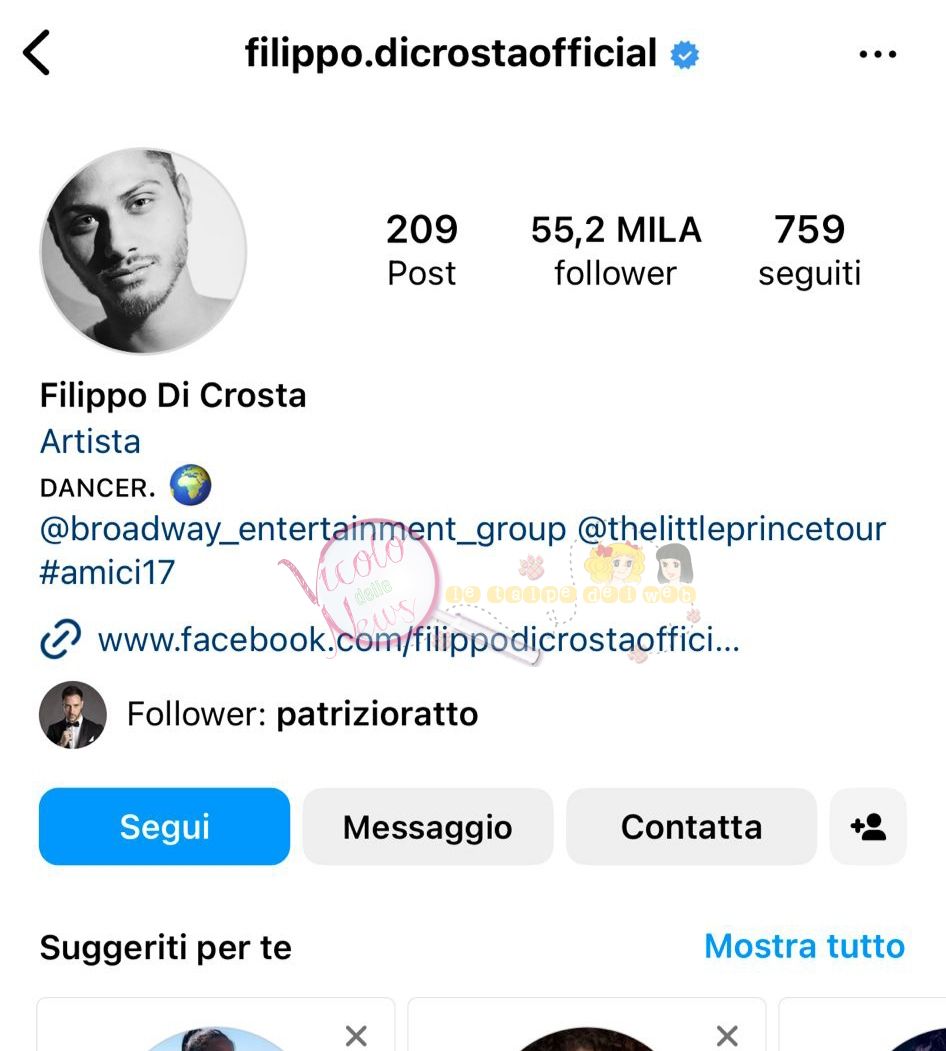The image size is (946, 1051).
Task: Tap the Messaggio button
Action: [x=428, y=826]
